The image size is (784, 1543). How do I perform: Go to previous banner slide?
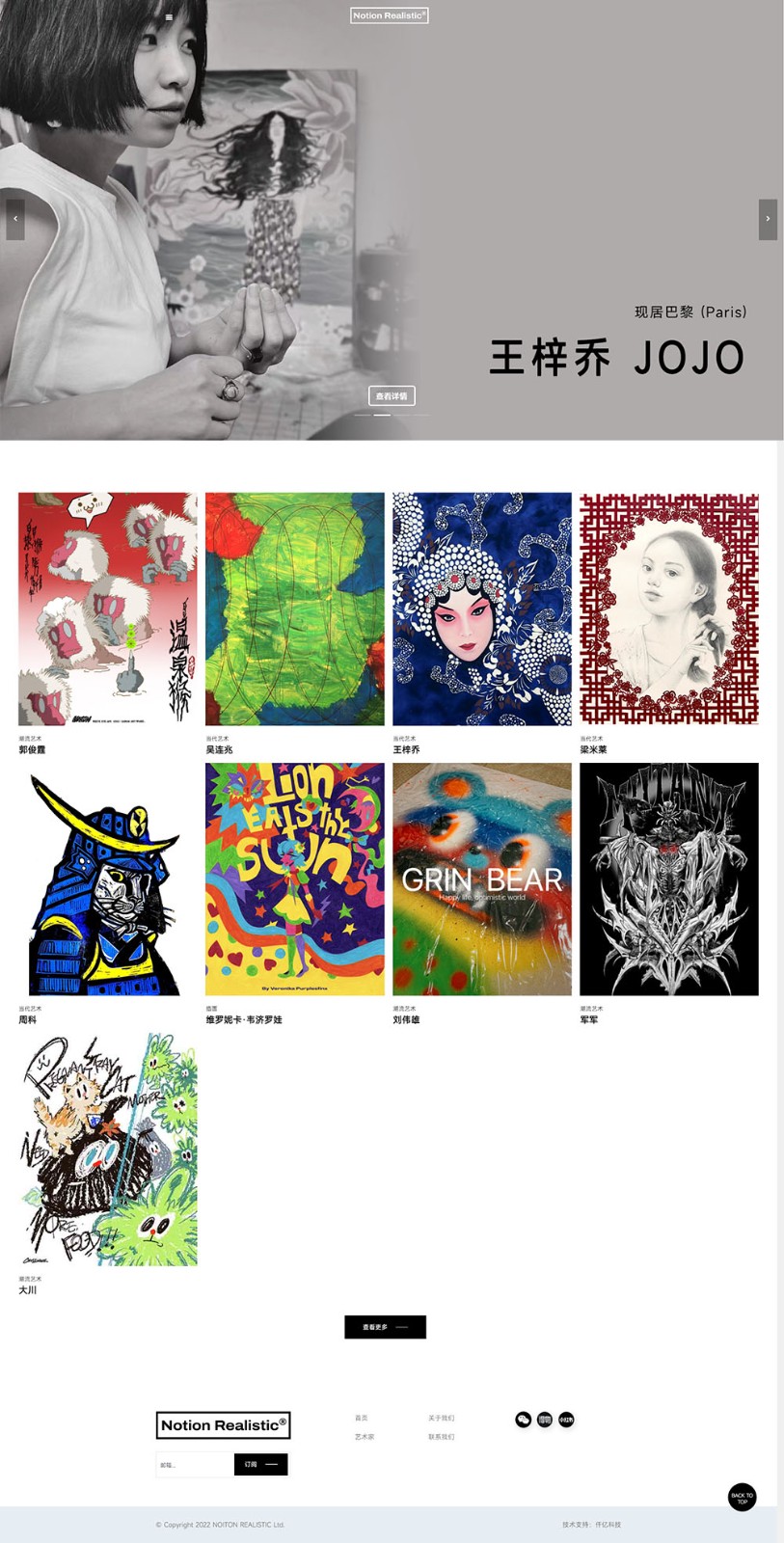15,219
